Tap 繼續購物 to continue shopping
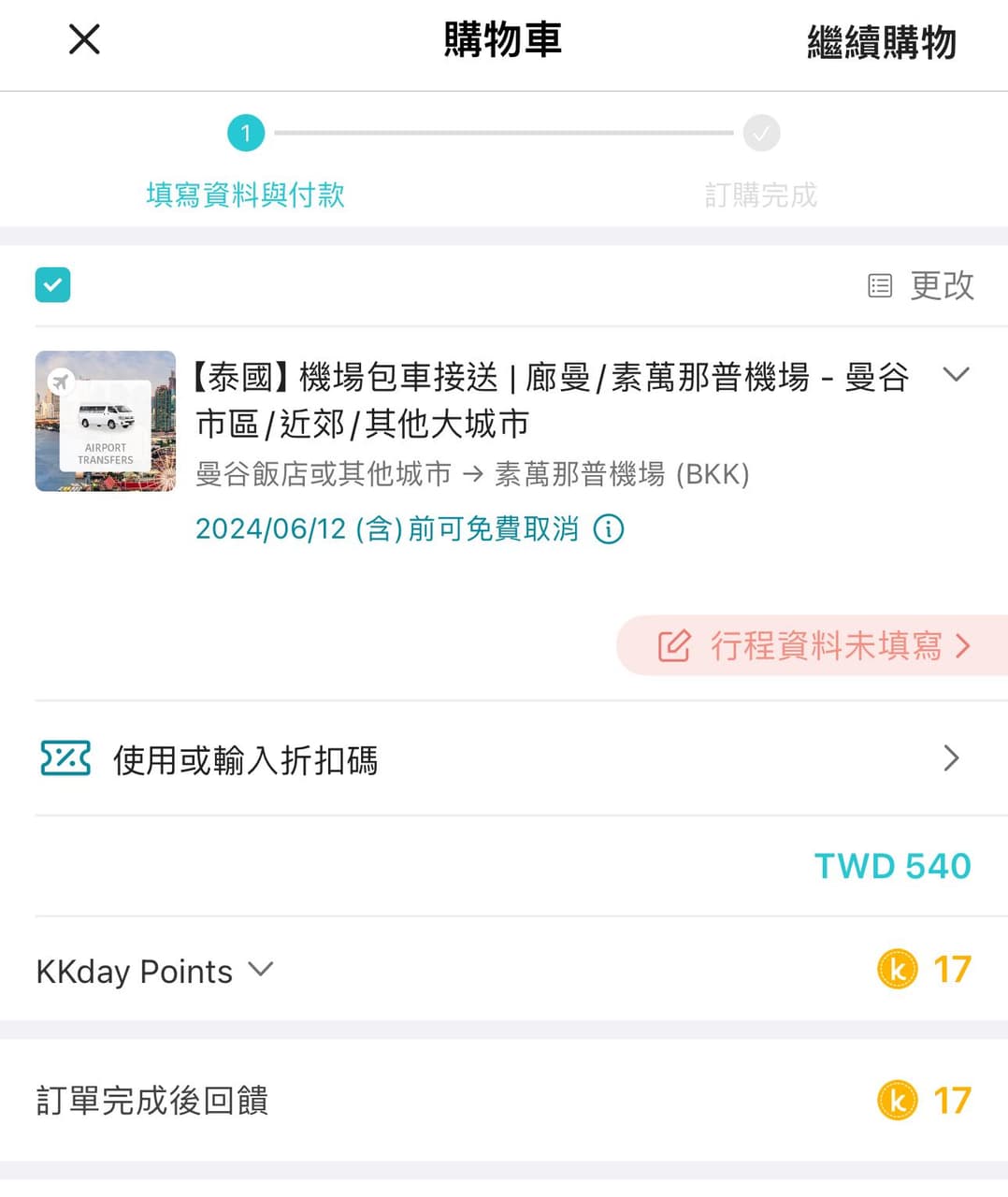Viewport: 1008px width, 1197px height. pyautogui.click(x=881, y=43)
